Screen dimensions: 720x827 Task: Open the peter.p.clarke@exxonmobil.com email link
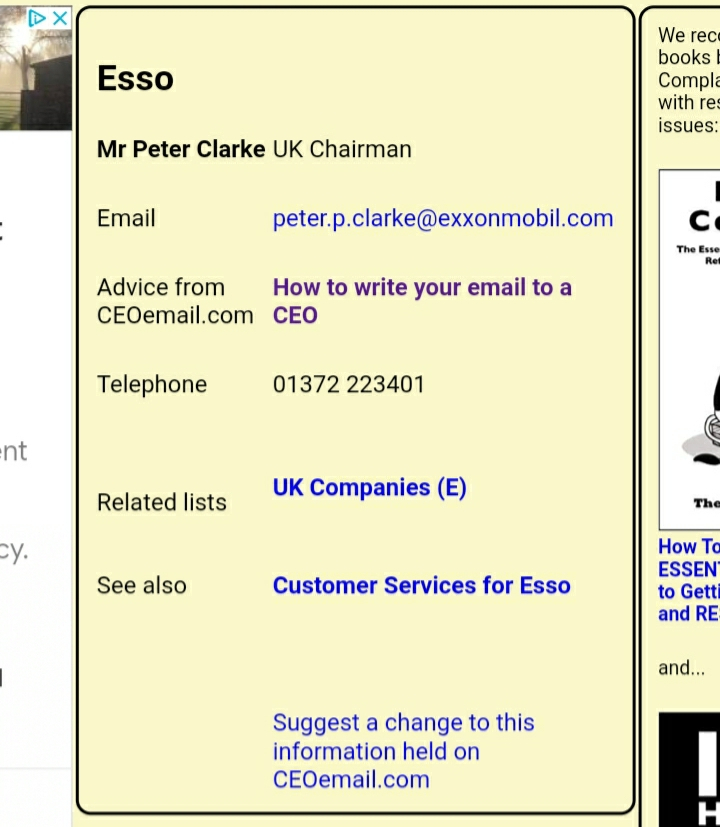coord(442,218)
